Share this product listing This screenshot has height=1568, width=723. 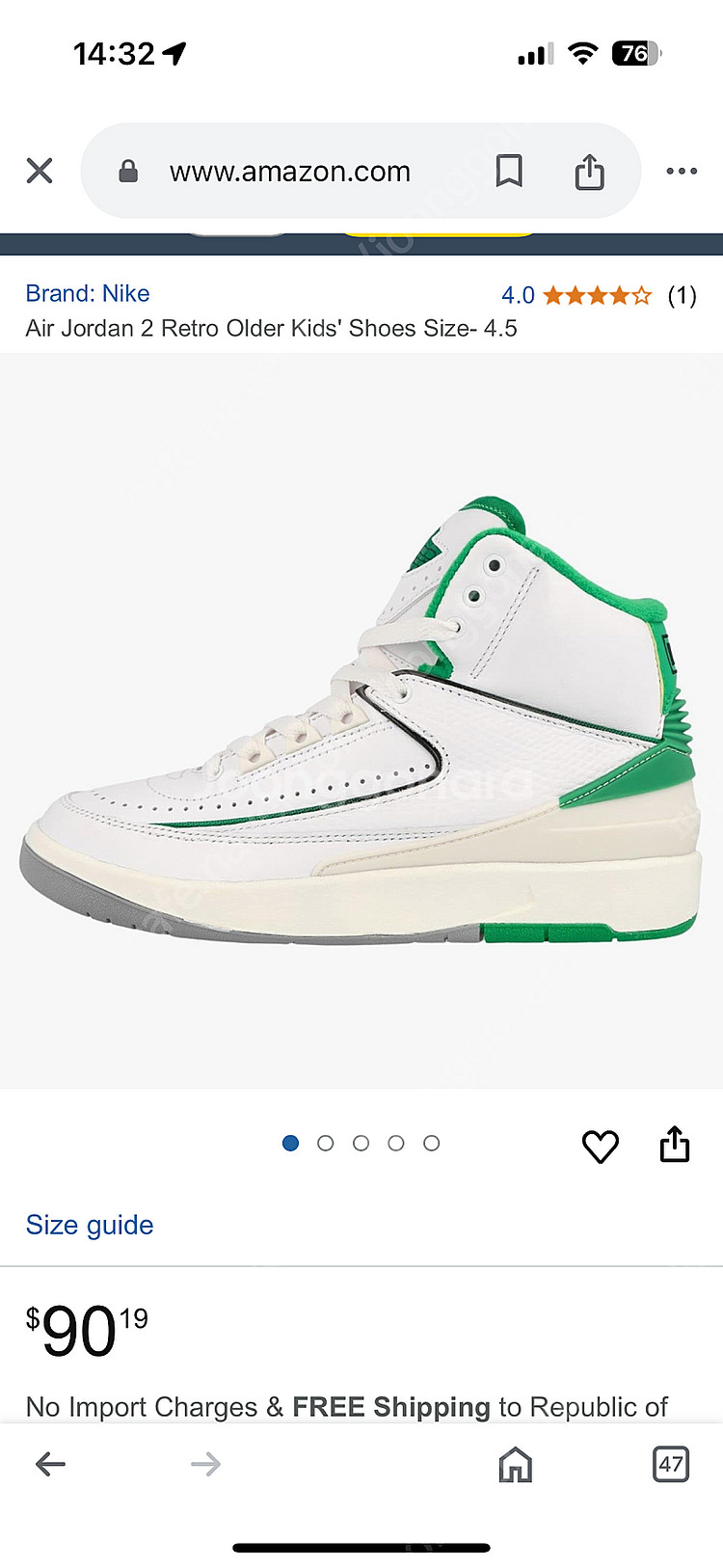point(674,1145)
